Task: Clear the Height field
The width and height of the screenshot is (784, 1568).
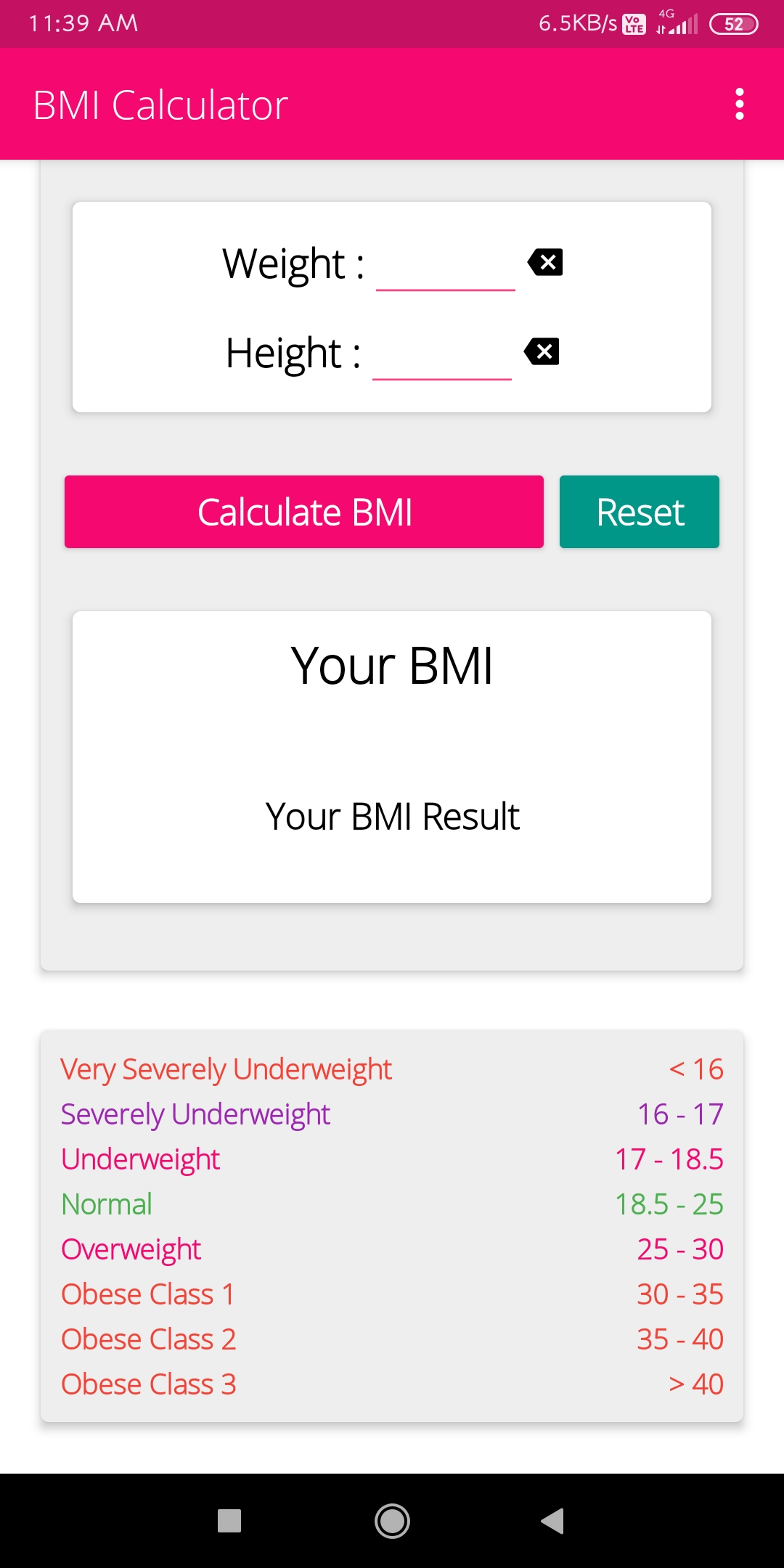Action: click(542, 352)
